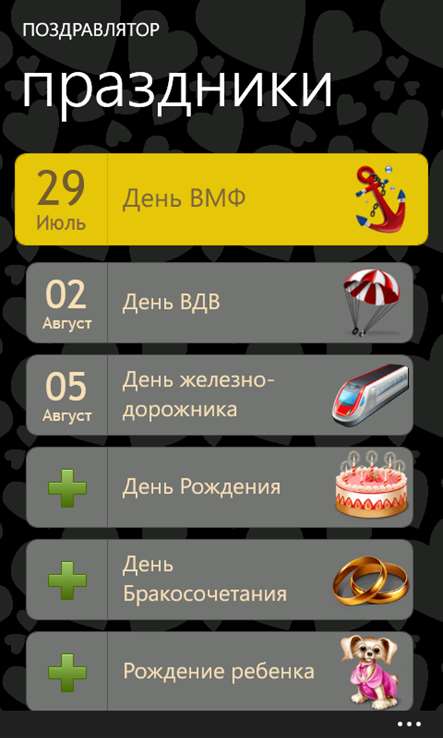This screenshot has width=443, height=738.
Task: Expand the app bar ellipsis menu
Action: pyautogui.click(x=409, y=724)
